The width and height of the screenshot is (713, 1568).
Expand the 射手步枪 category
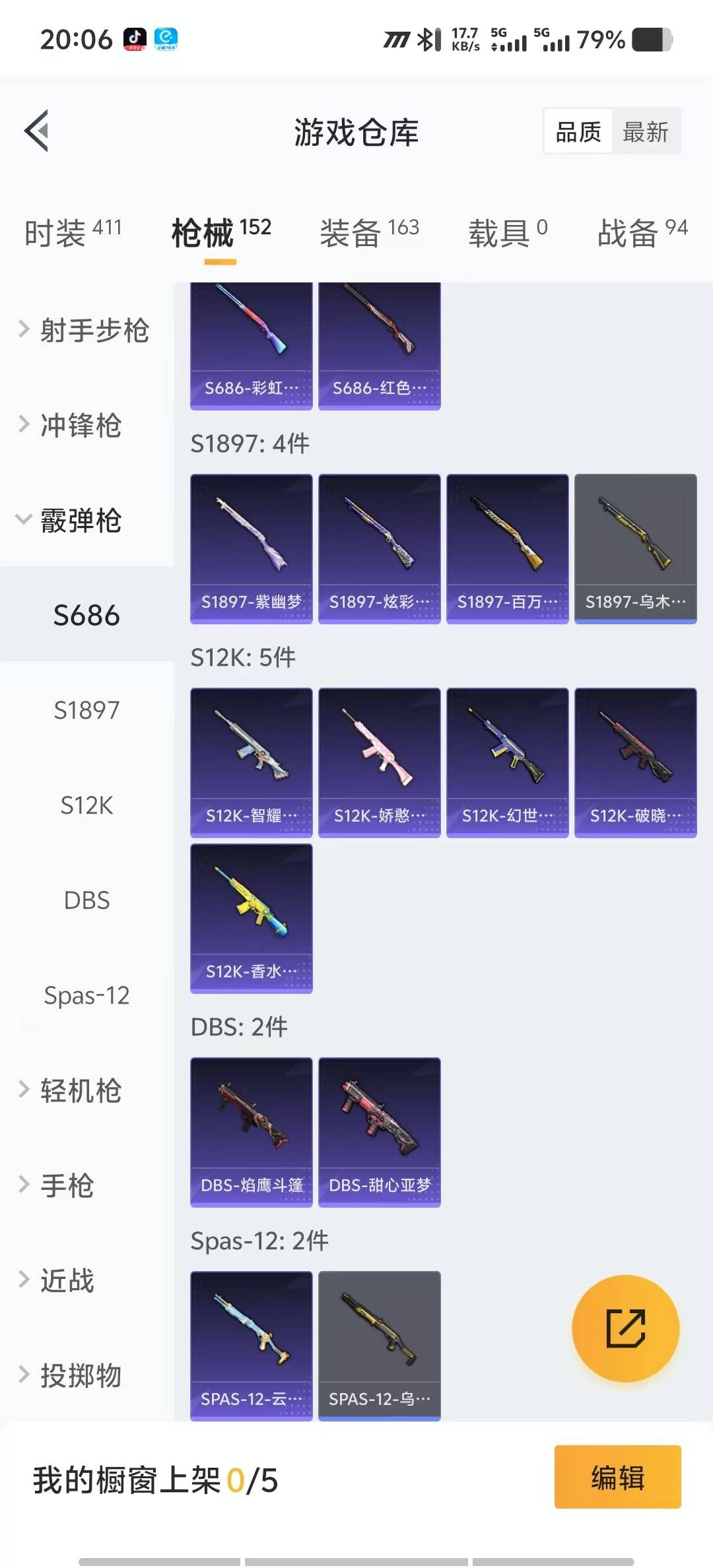pos(86,330)
